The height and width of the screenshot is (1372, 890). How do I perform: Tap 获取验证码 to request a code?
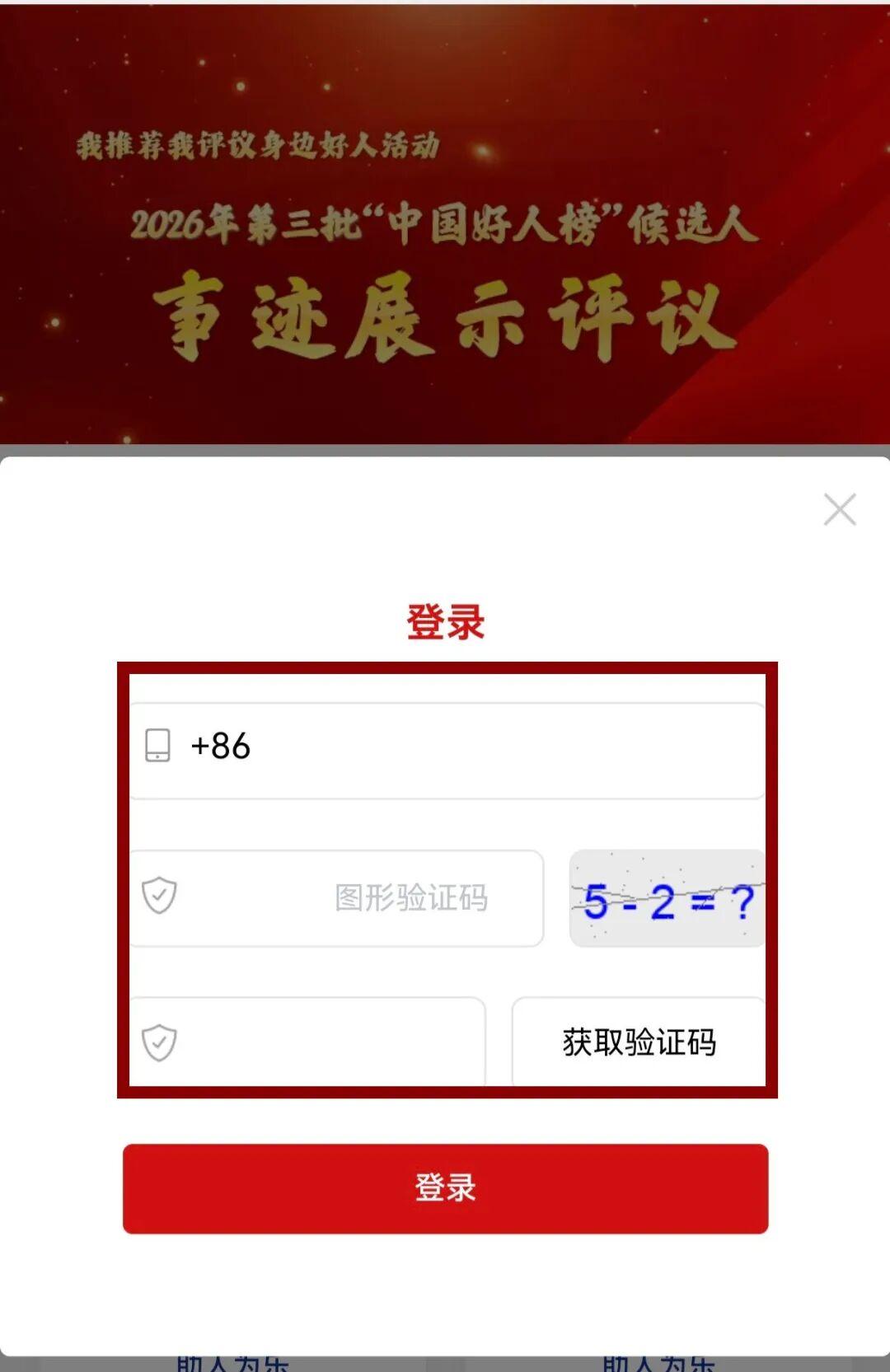pos(639,1042)
